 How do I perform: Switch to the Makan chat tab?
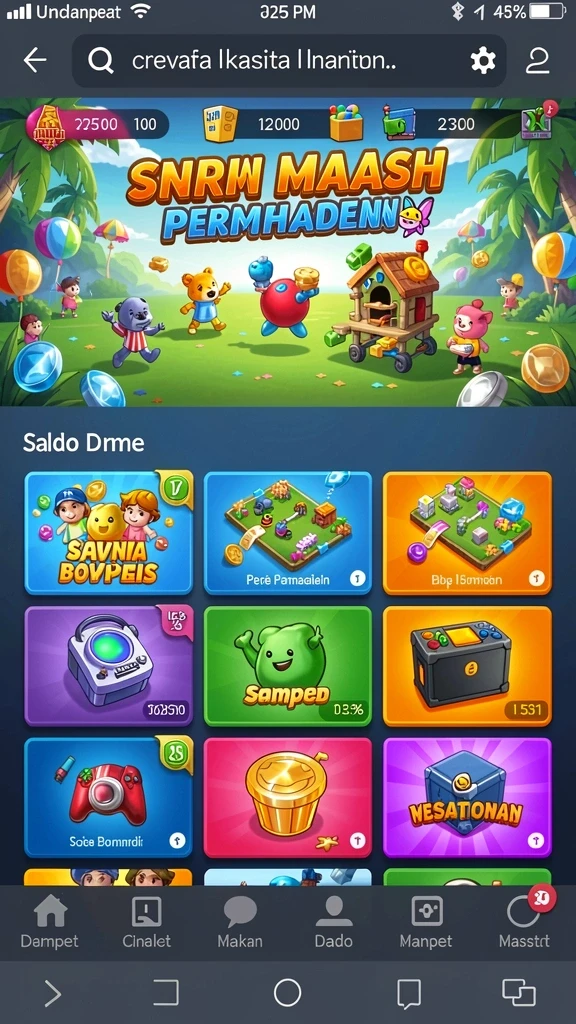click(240, 921)
